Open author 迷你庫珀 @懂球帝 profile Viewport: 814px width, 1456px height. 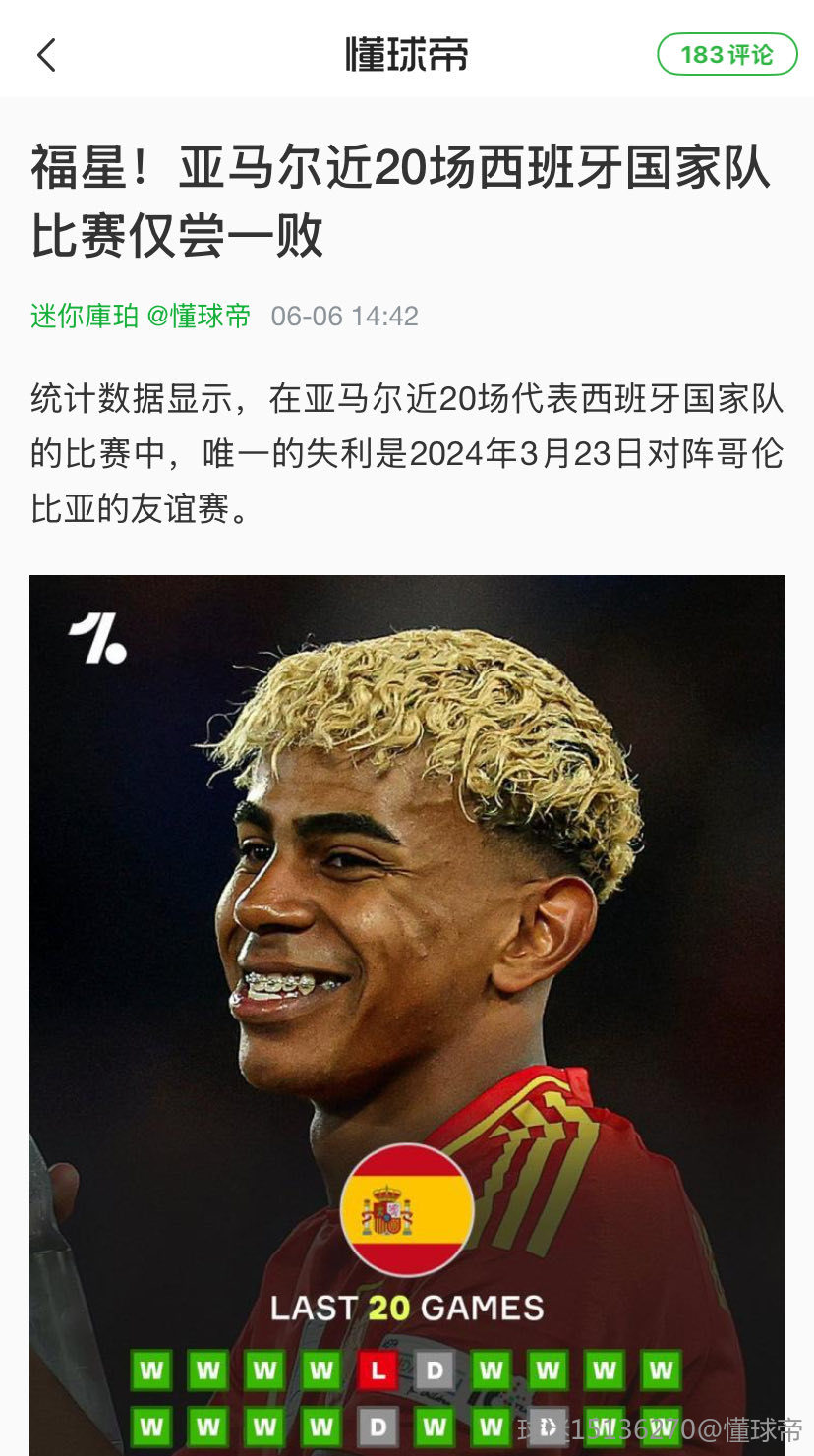coord(141,316)
